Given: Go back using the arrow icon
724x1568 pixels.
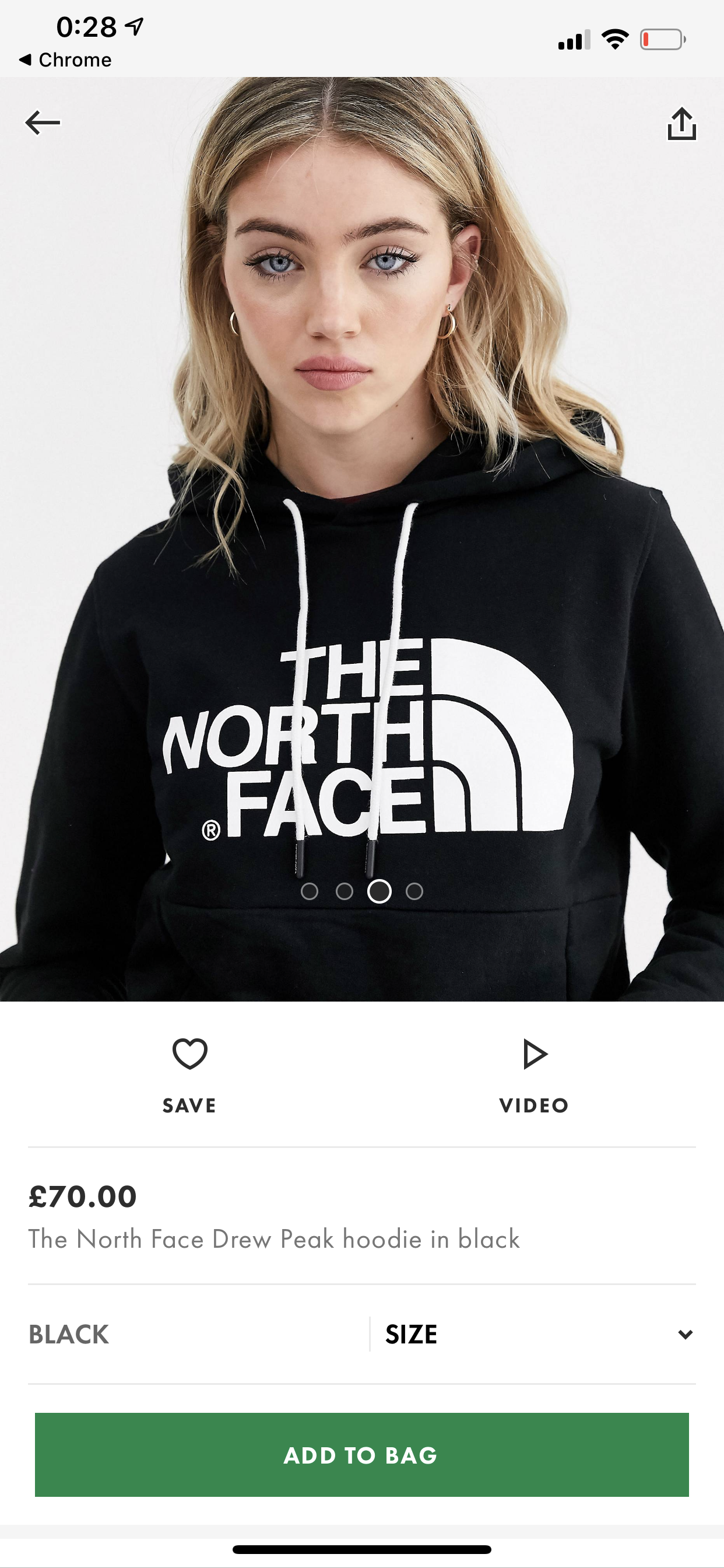Looking at the screenshot, I should pos(43,123).
